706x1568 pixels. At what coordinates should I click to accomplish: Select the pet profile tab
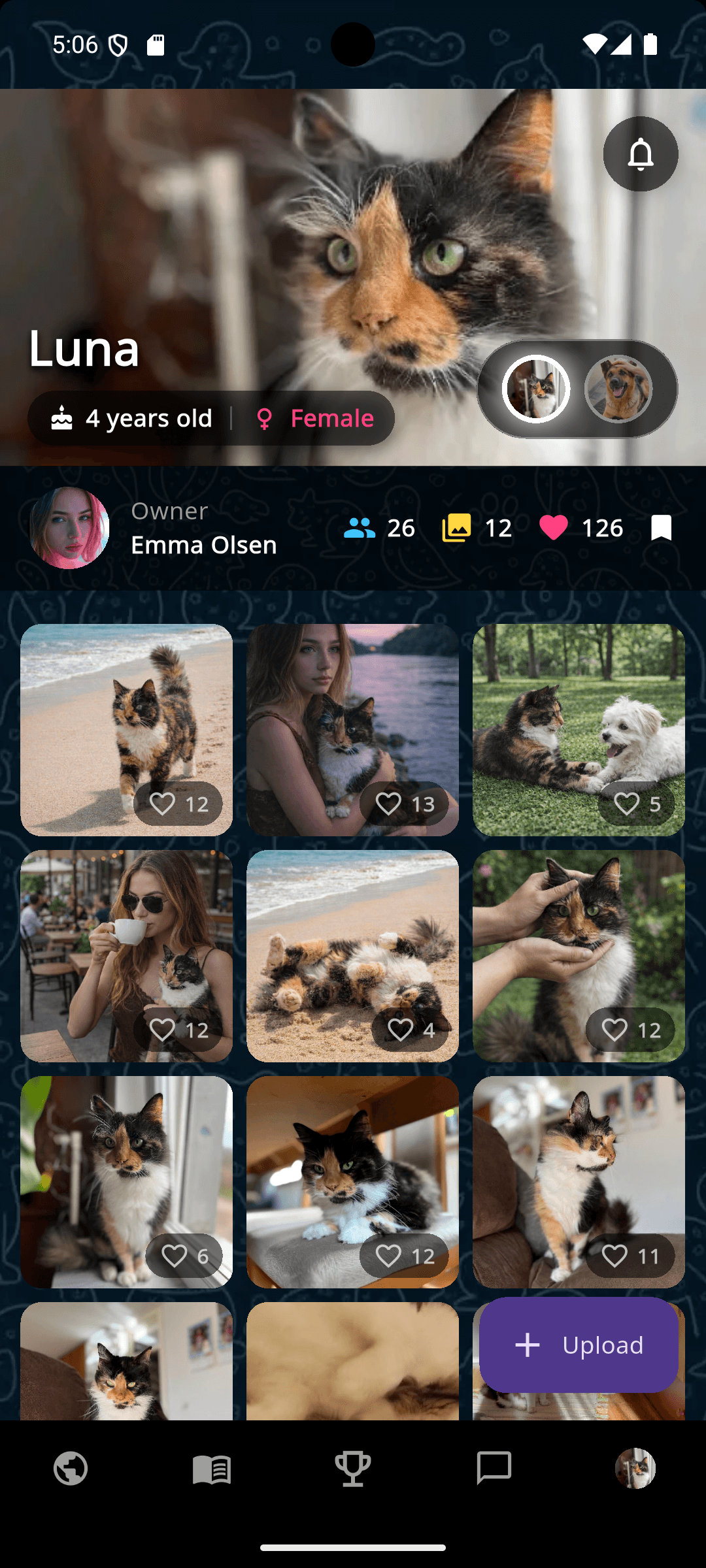pos(635,1469)
